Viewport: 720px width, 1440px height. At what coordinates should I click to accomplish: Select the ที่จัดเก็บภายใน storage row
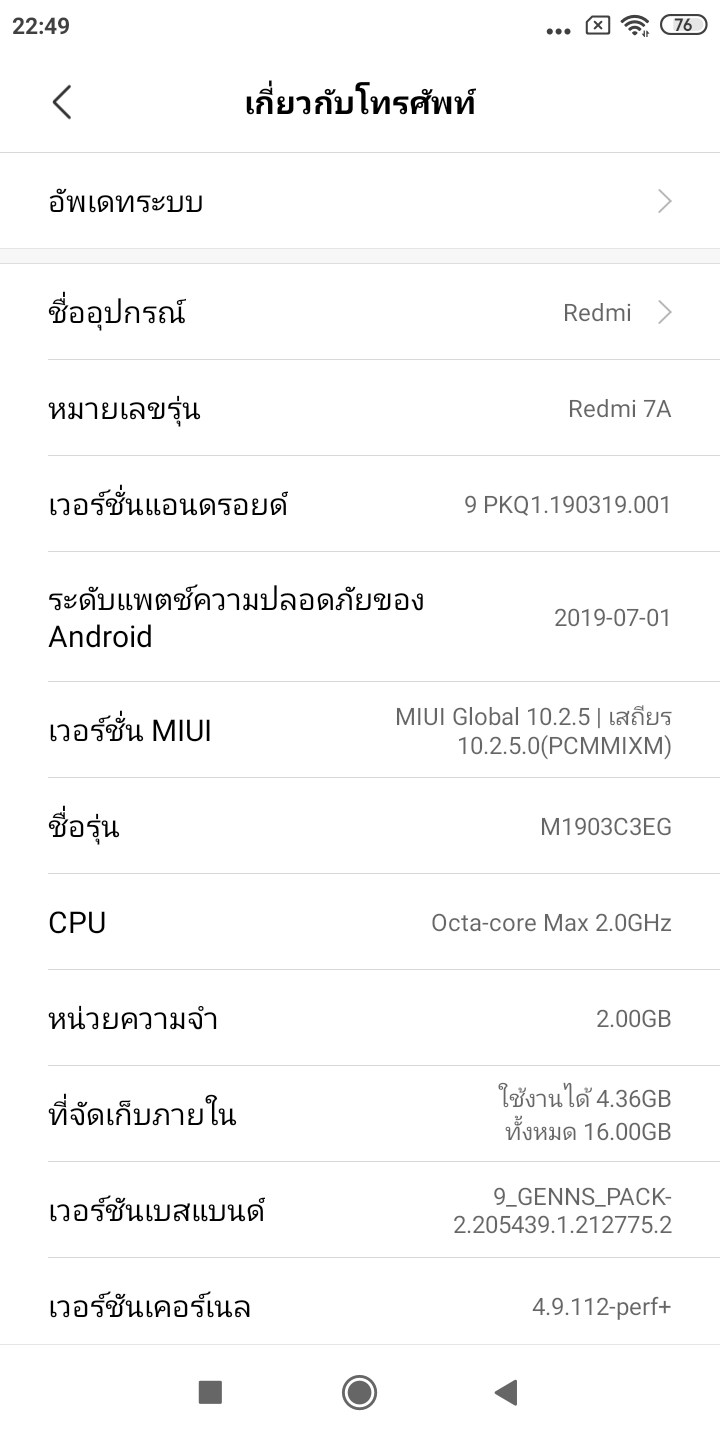[360, 1115]
